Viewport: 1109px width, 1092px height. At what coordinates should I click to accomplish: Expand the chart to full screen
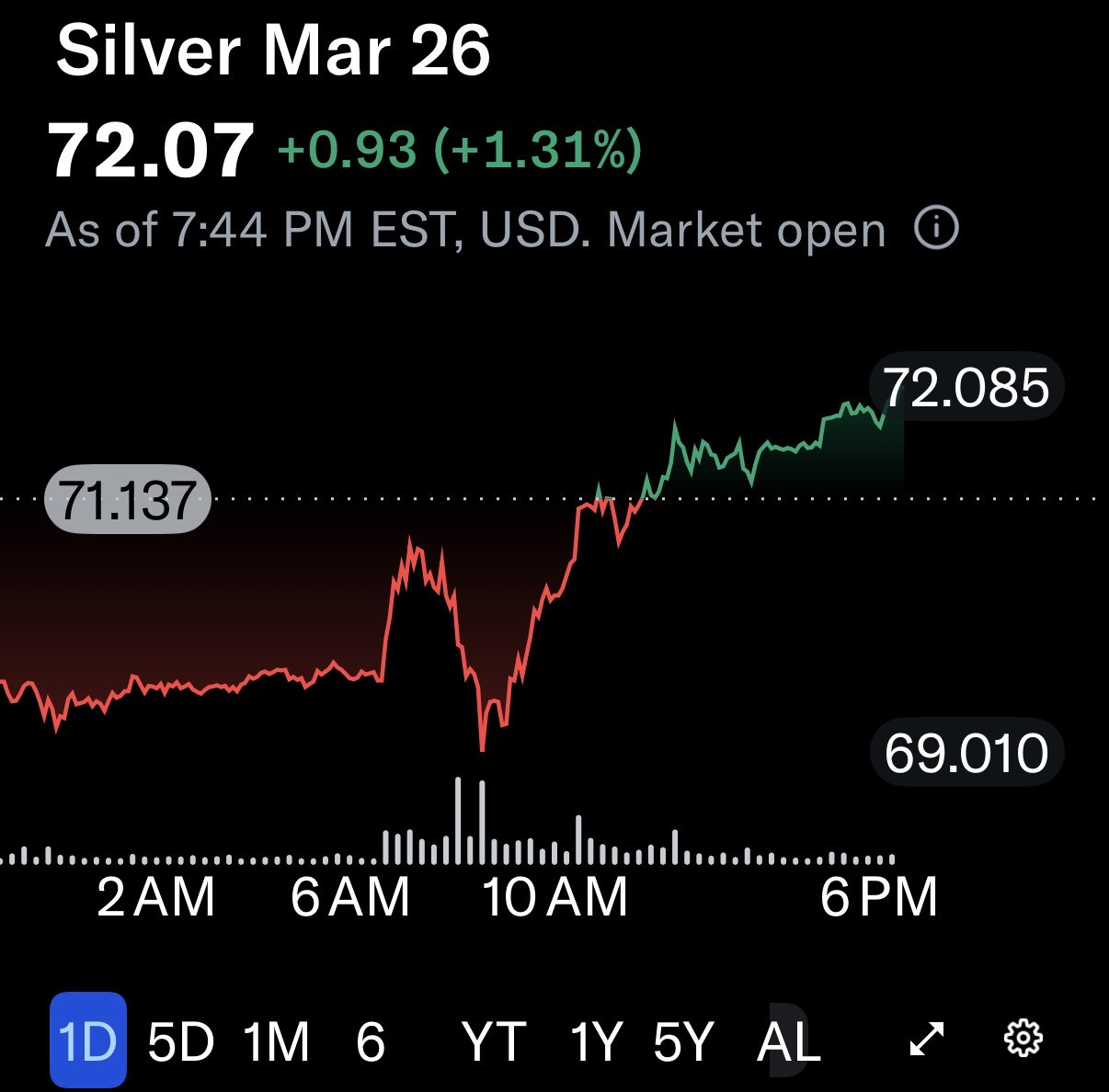pyautogui.click(x=926, y=1039)
